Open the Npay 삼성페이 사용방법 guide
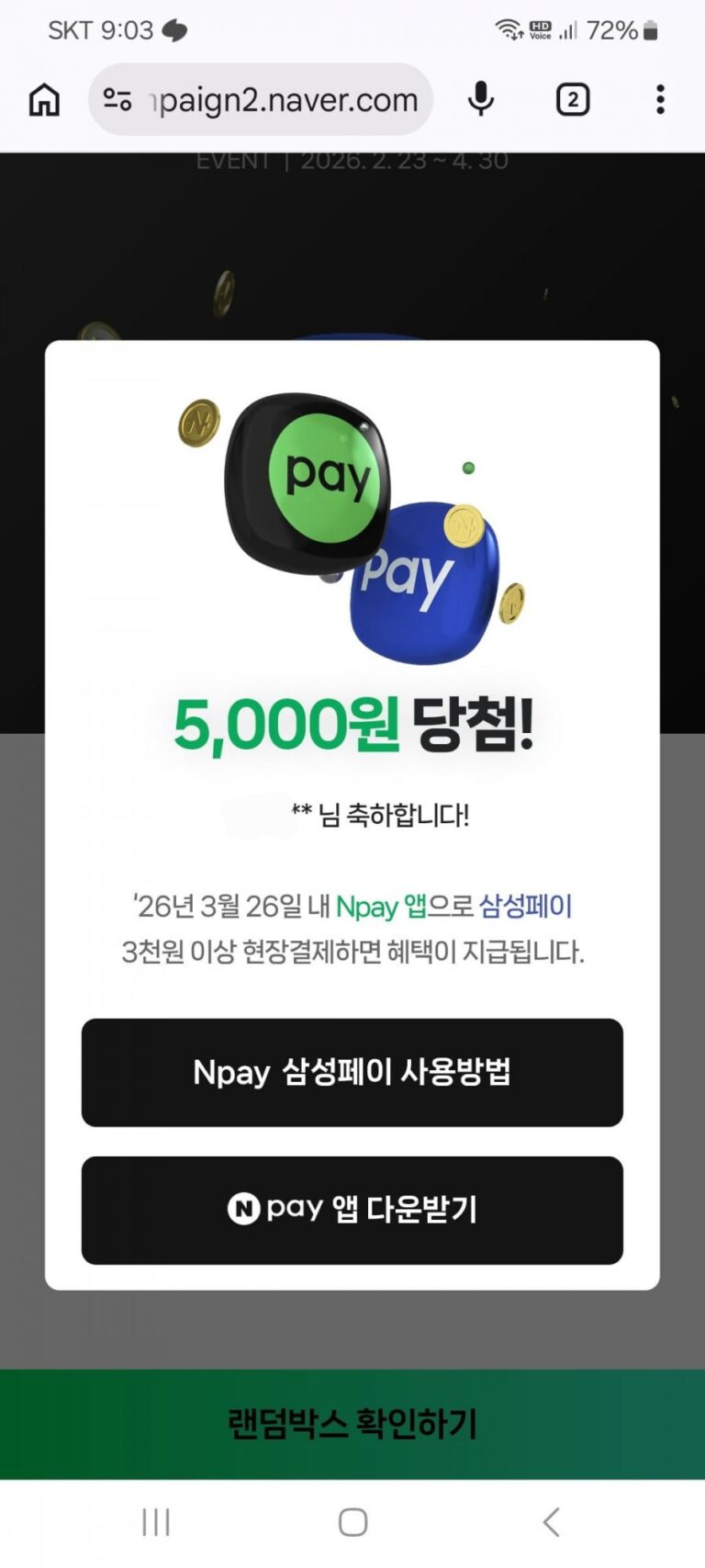 click(352, 1072)
